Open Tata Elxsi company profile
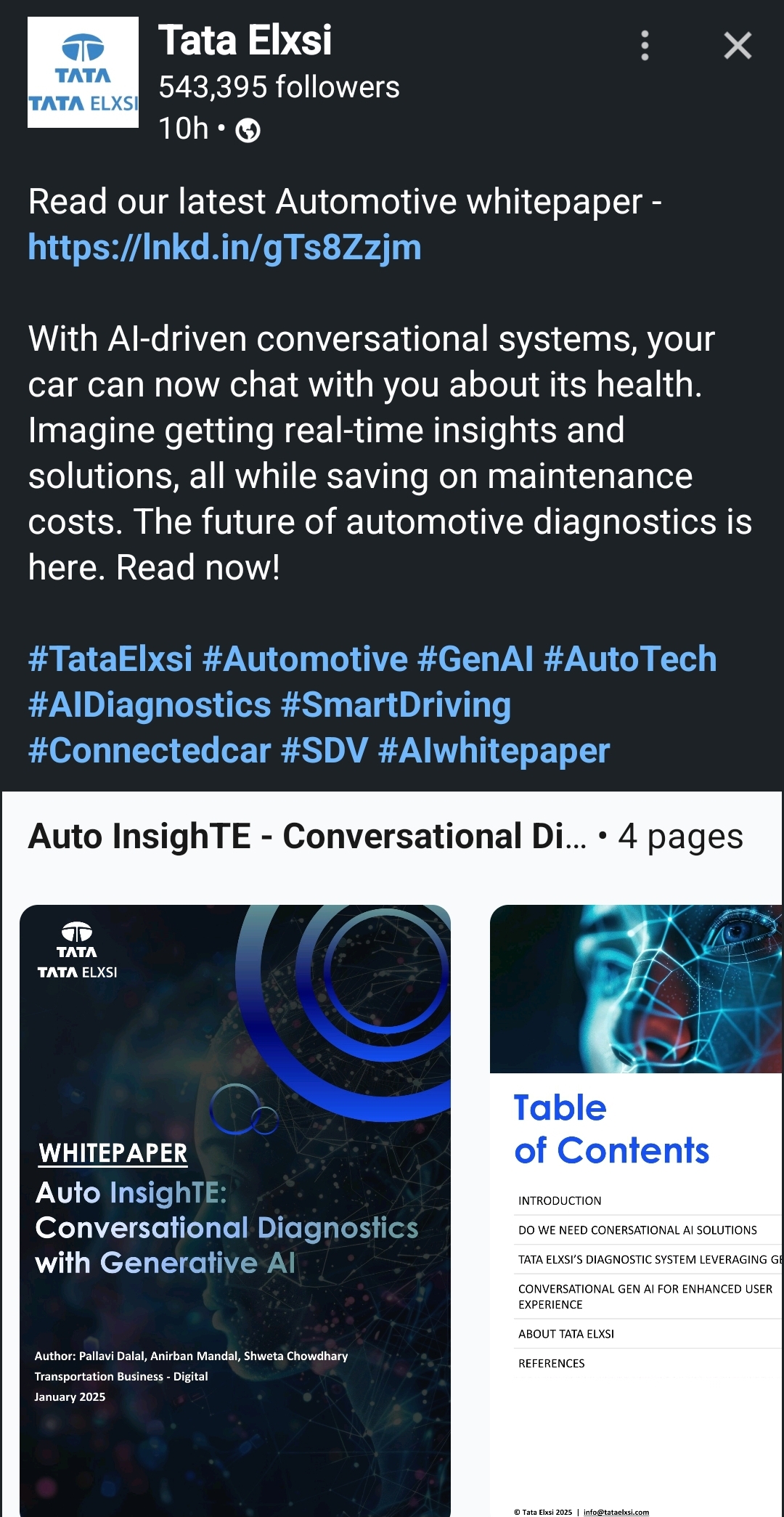 pyautogui.click(x=245, y=40)
